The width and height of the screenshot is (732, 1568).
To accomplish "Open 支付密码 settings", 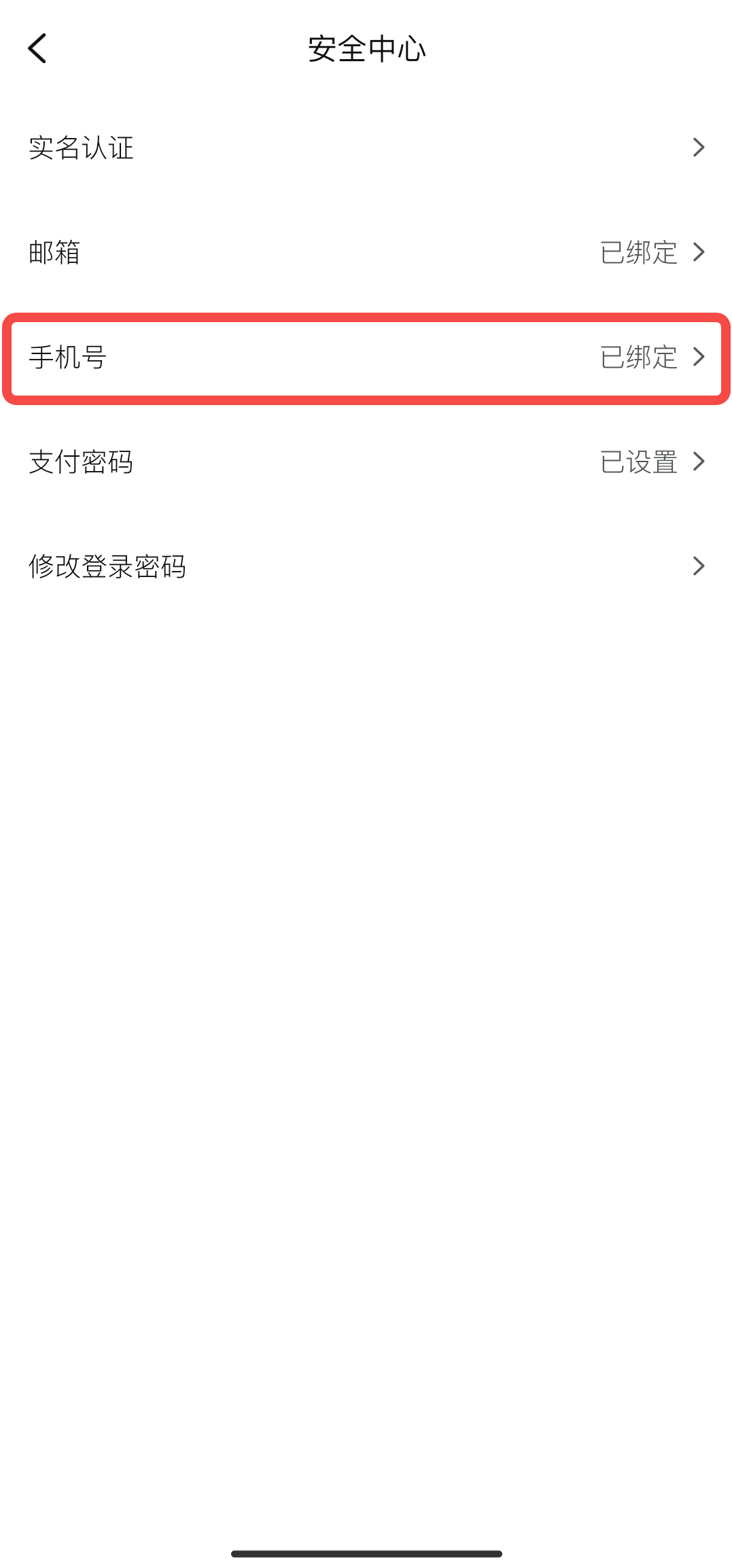I will point(366,462).
